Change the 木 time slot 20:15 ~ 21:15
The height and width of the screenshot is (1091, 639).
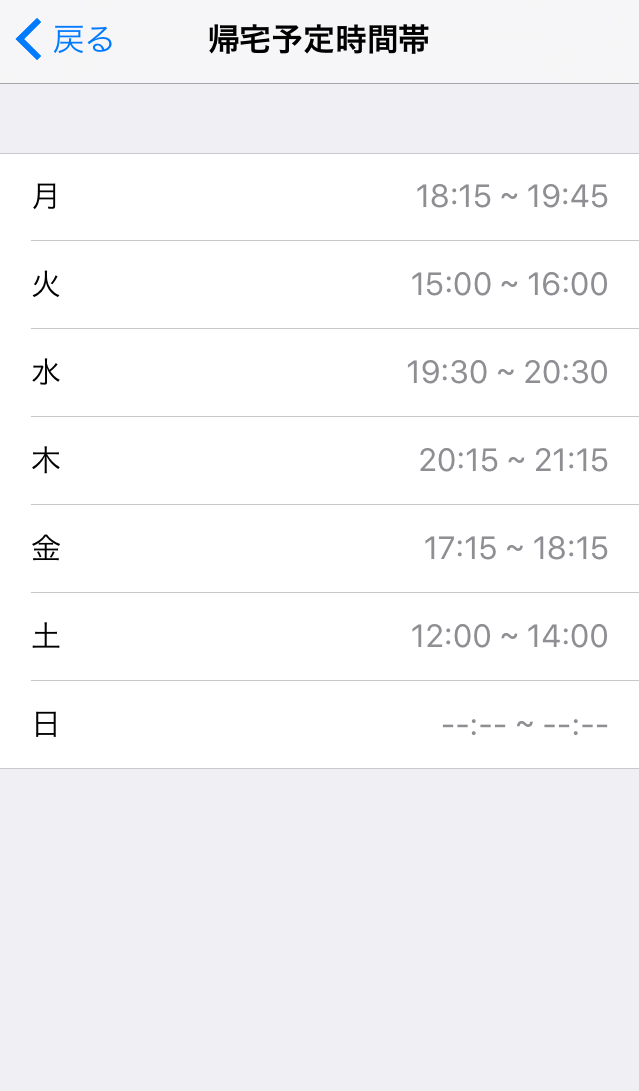coord(320,461)
